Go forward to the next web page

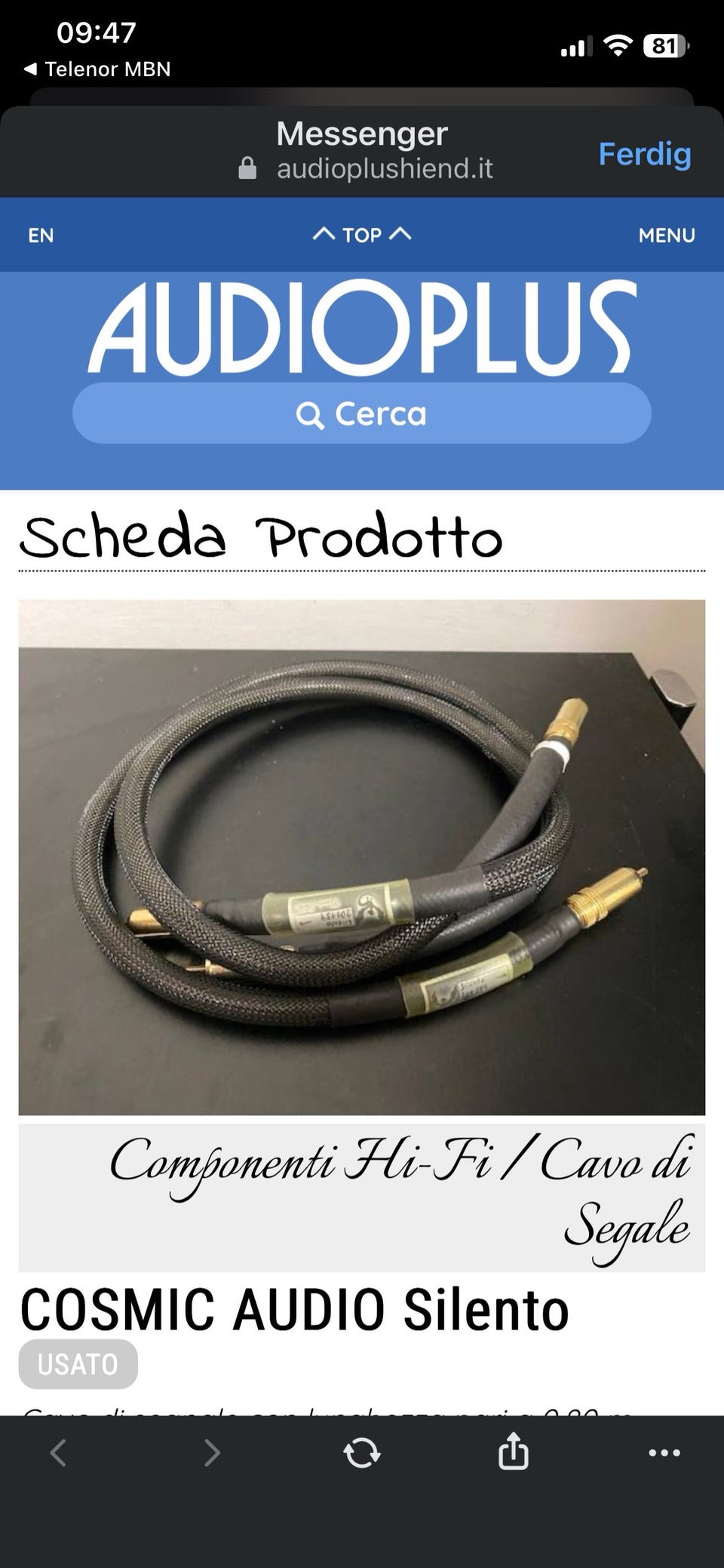pyautogui.click(x=212, y=1453)
